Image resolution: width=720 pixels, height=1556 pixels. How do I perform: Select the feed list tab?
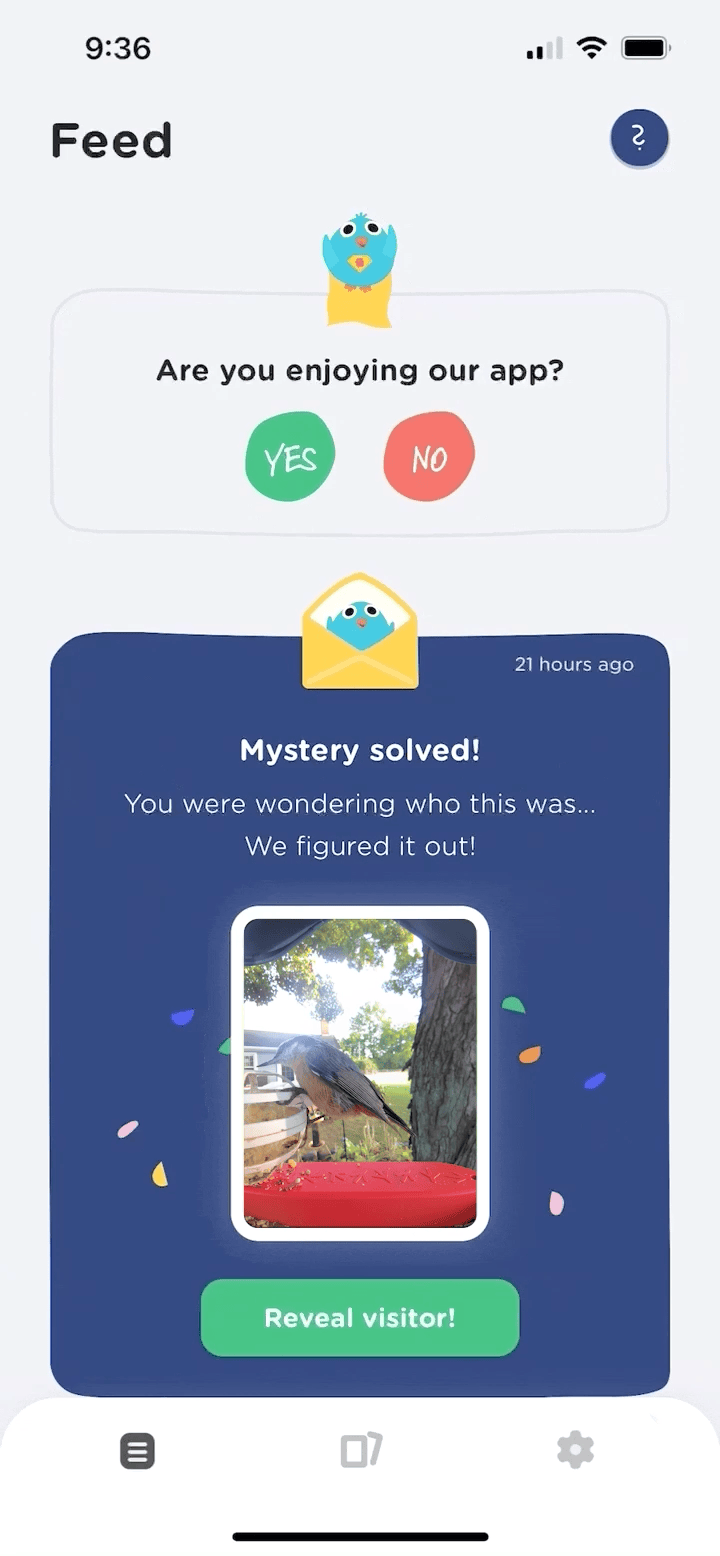click(x=138, y=1450)
